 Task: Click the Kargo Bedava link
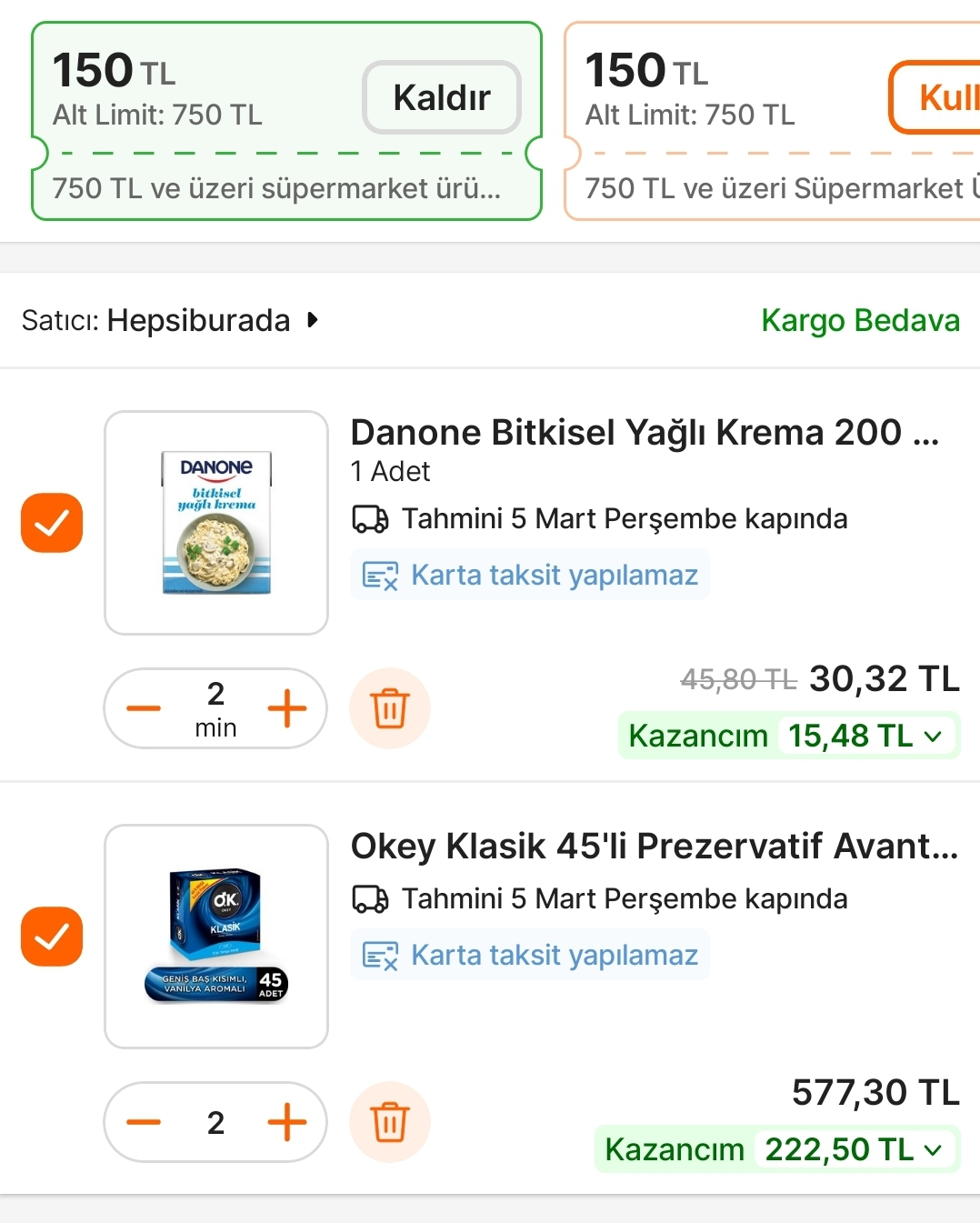860,320
